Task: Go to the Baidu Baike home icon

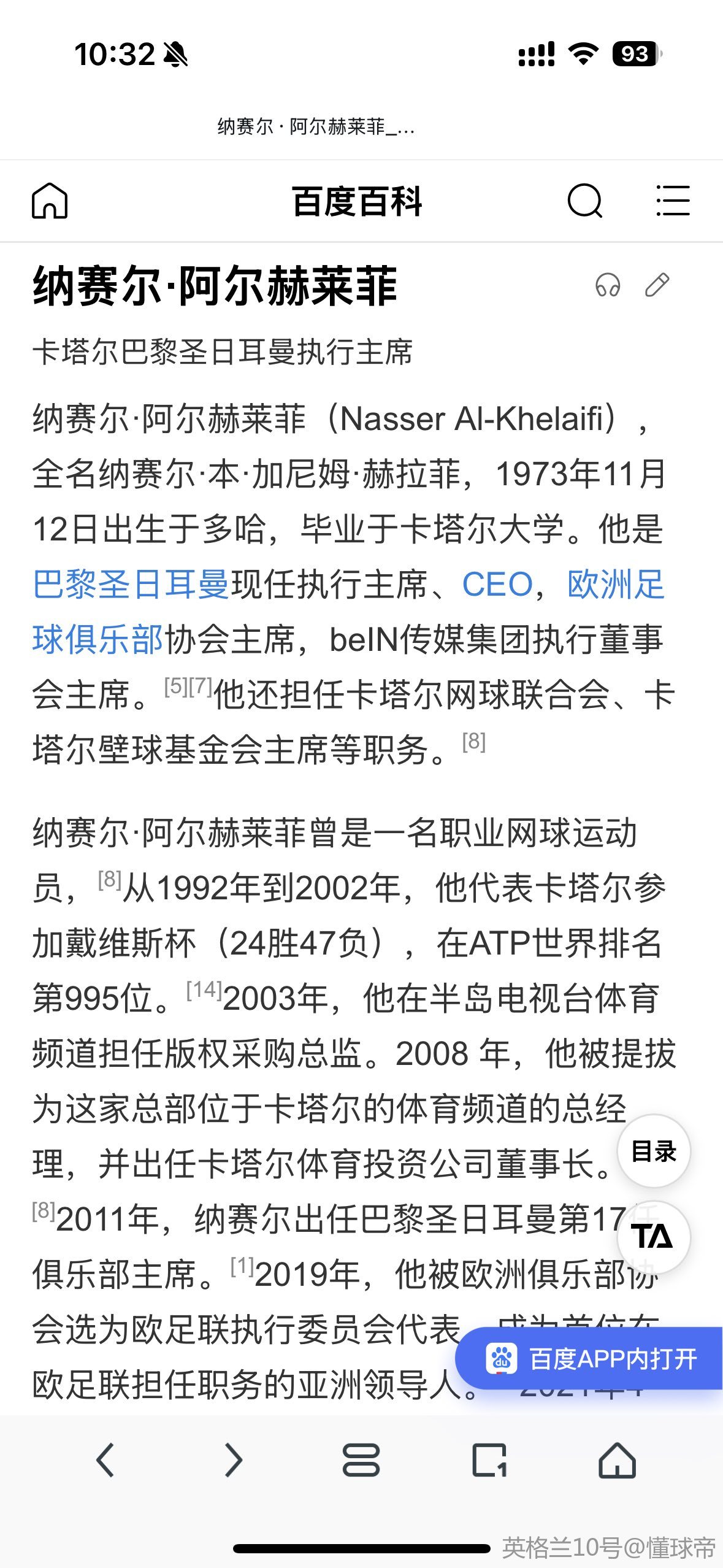Action: (50, 201)
